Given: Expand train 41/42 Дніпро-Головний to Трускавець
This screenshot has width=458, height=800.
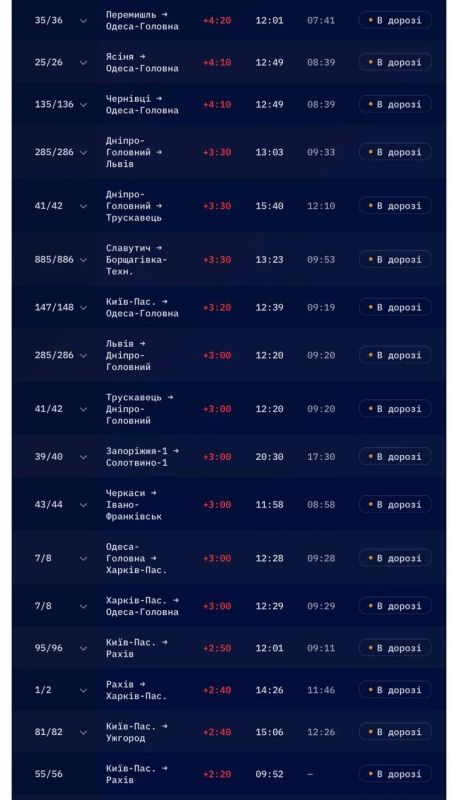Looking at the screenshot, I should coord(83,206).
